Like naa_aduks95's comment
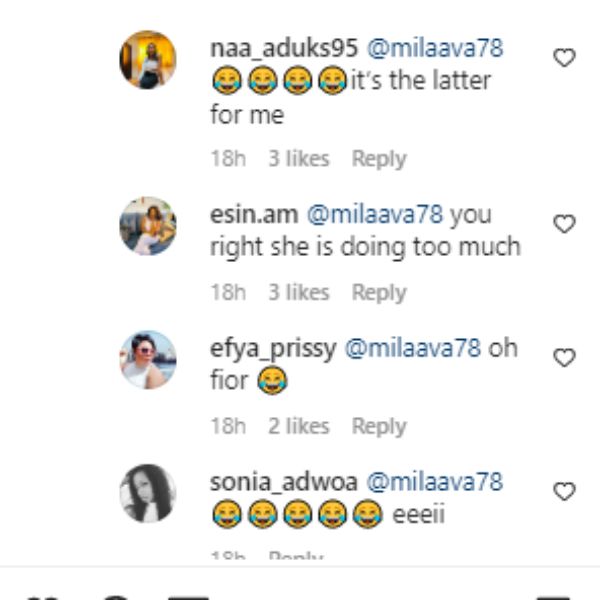Screen dimensions: 600x600 click(564, 58)
